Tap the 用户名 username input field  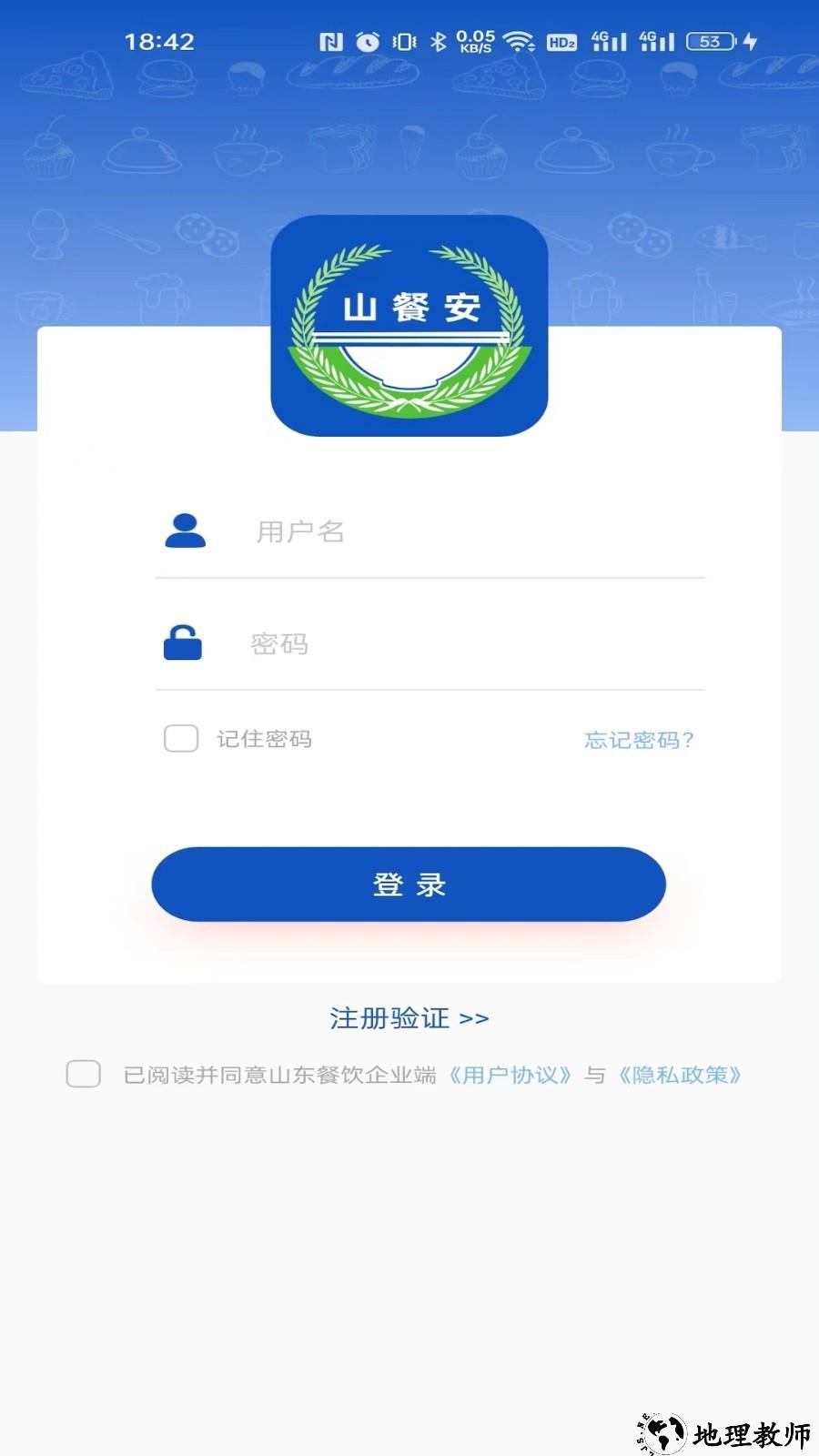pos(428,533)
